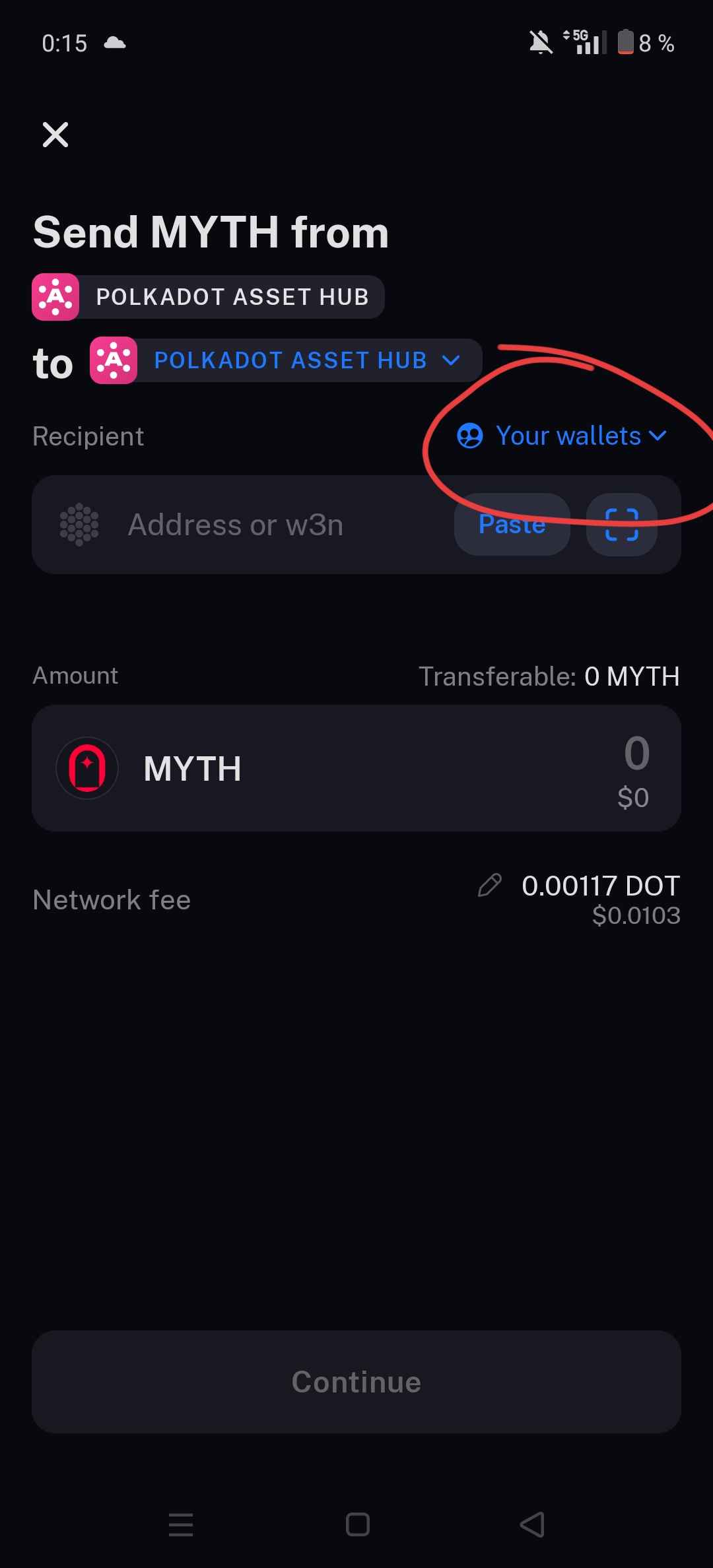Viewport: 713px width, 1568px height.
Task: Tap the Continue button
Action: click(356, 1382)
